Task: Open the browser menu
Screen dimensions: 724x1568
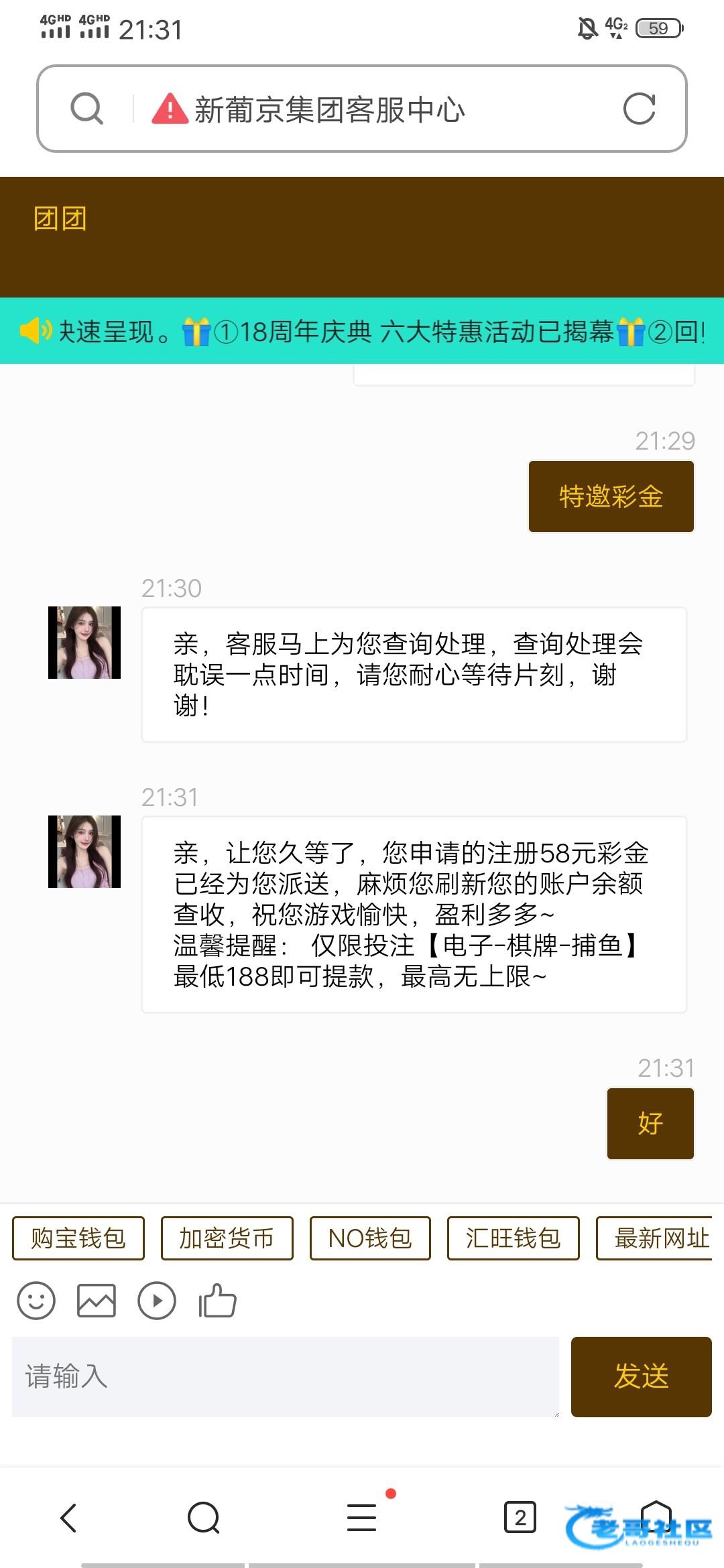Action: click(362, 1518)
